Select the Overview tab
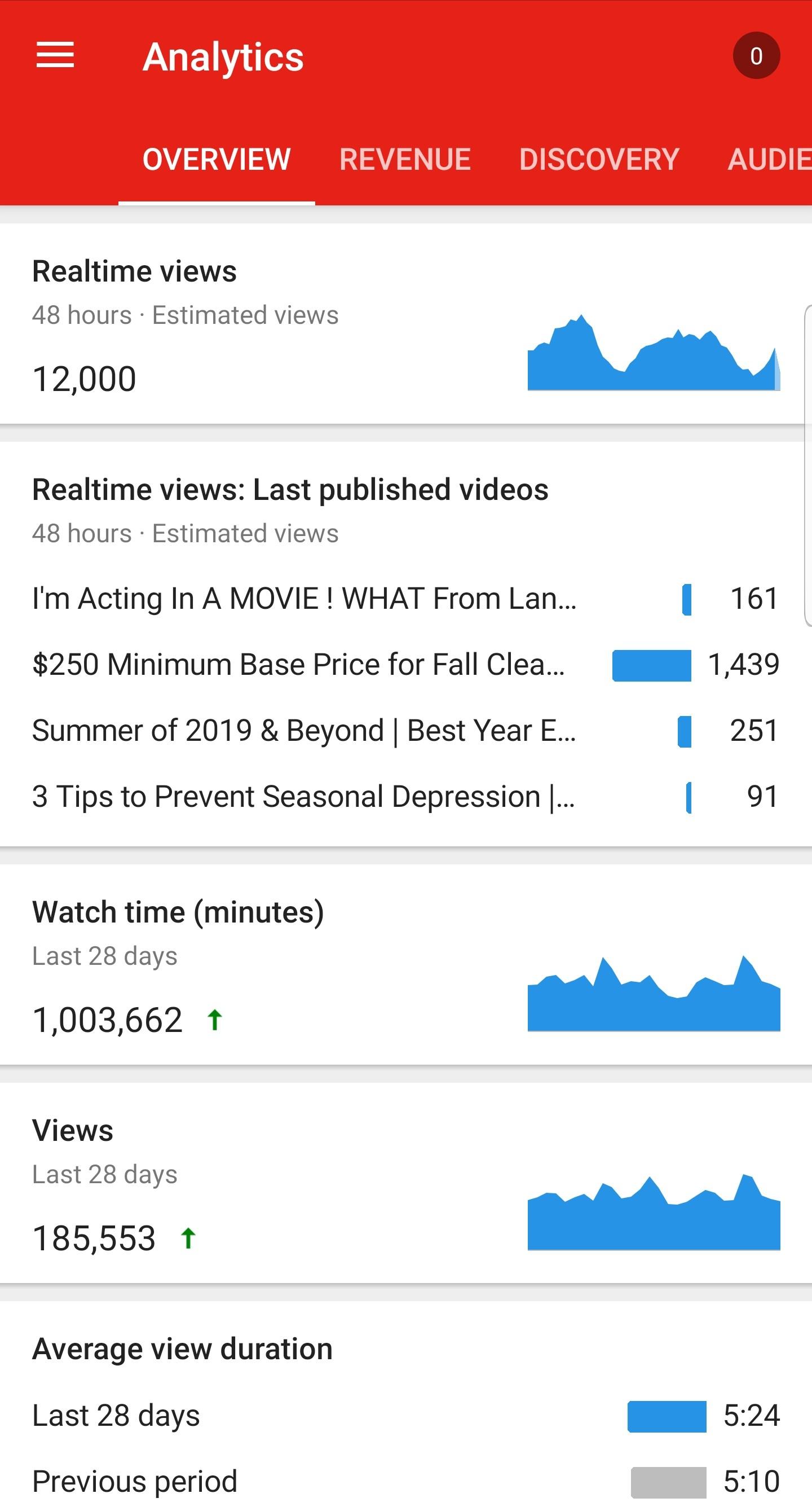This screenshot has height=1511, width=812. coord(217,160)
